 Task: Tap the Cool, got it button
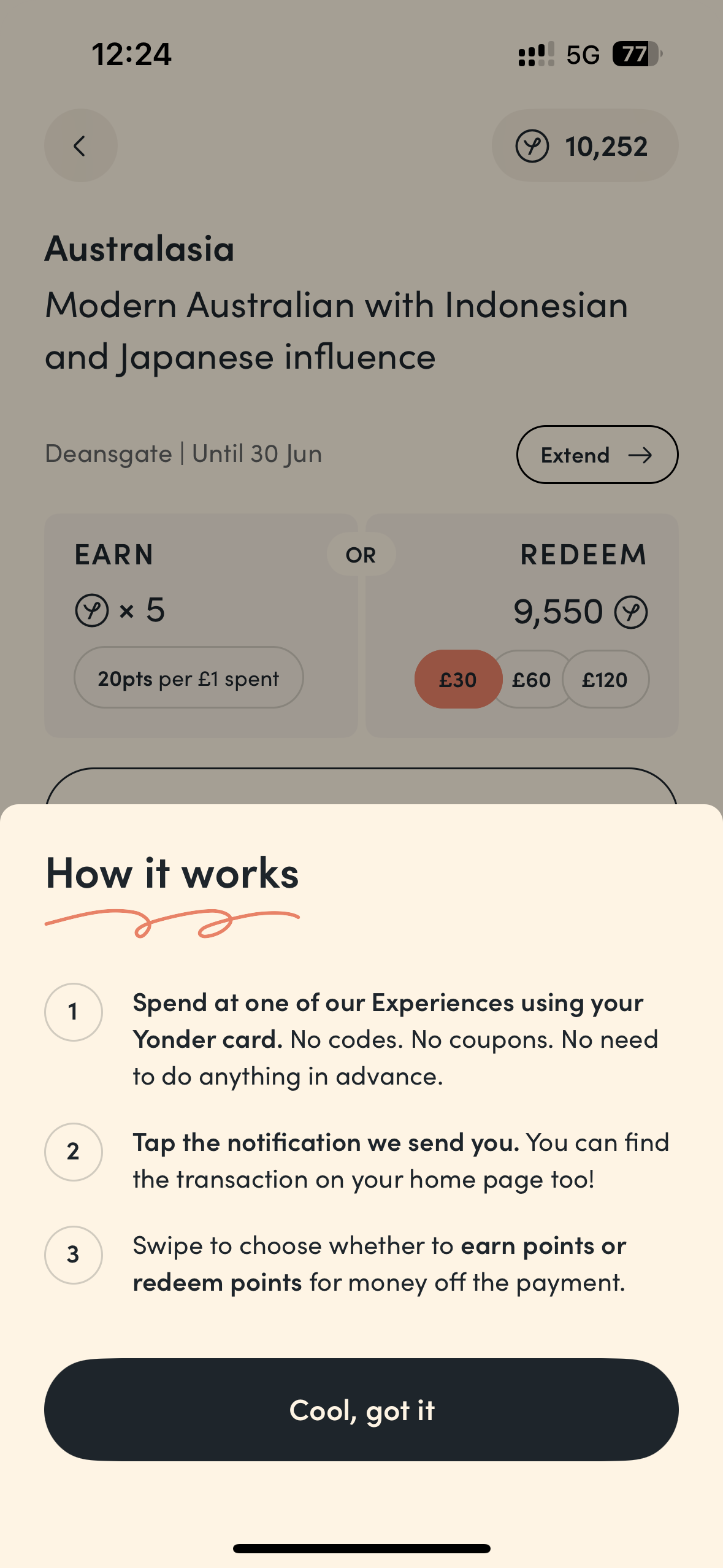tap(361, 1410)
